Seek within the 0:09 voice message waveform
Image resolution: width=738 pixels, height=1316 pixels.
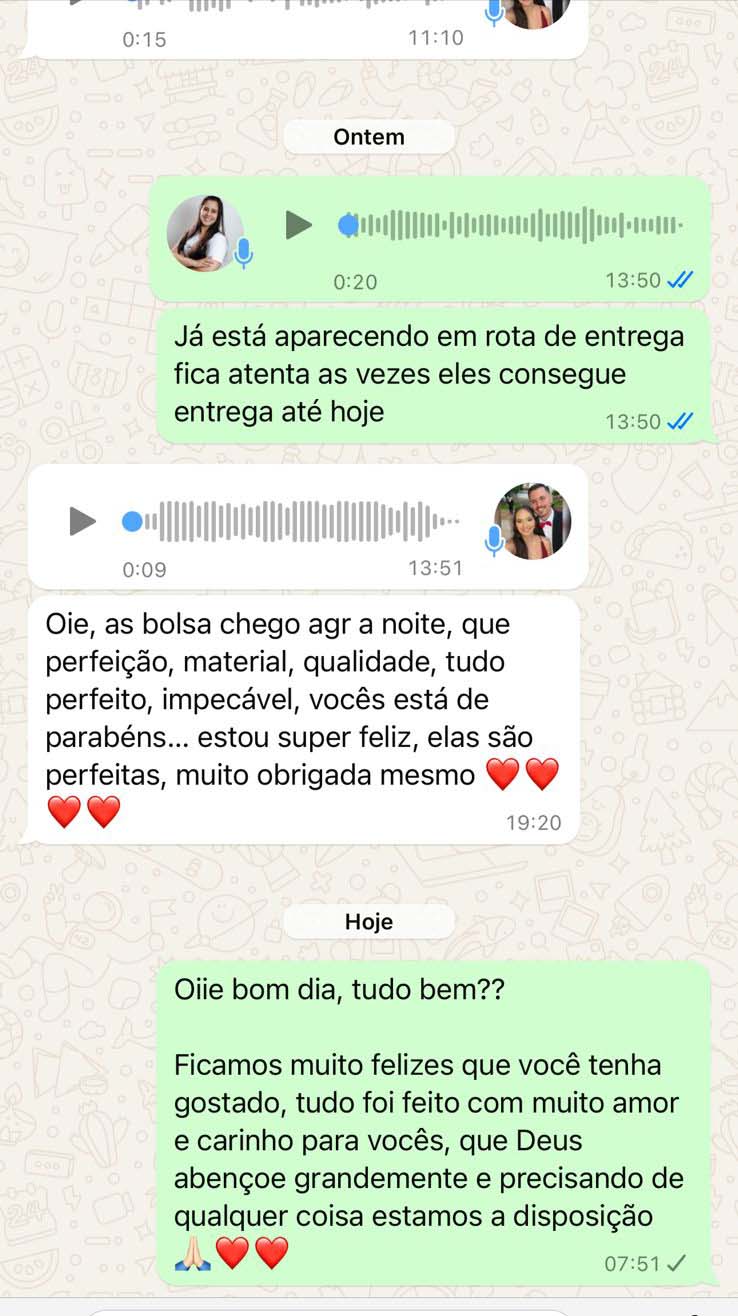click(x=291, y=521)
